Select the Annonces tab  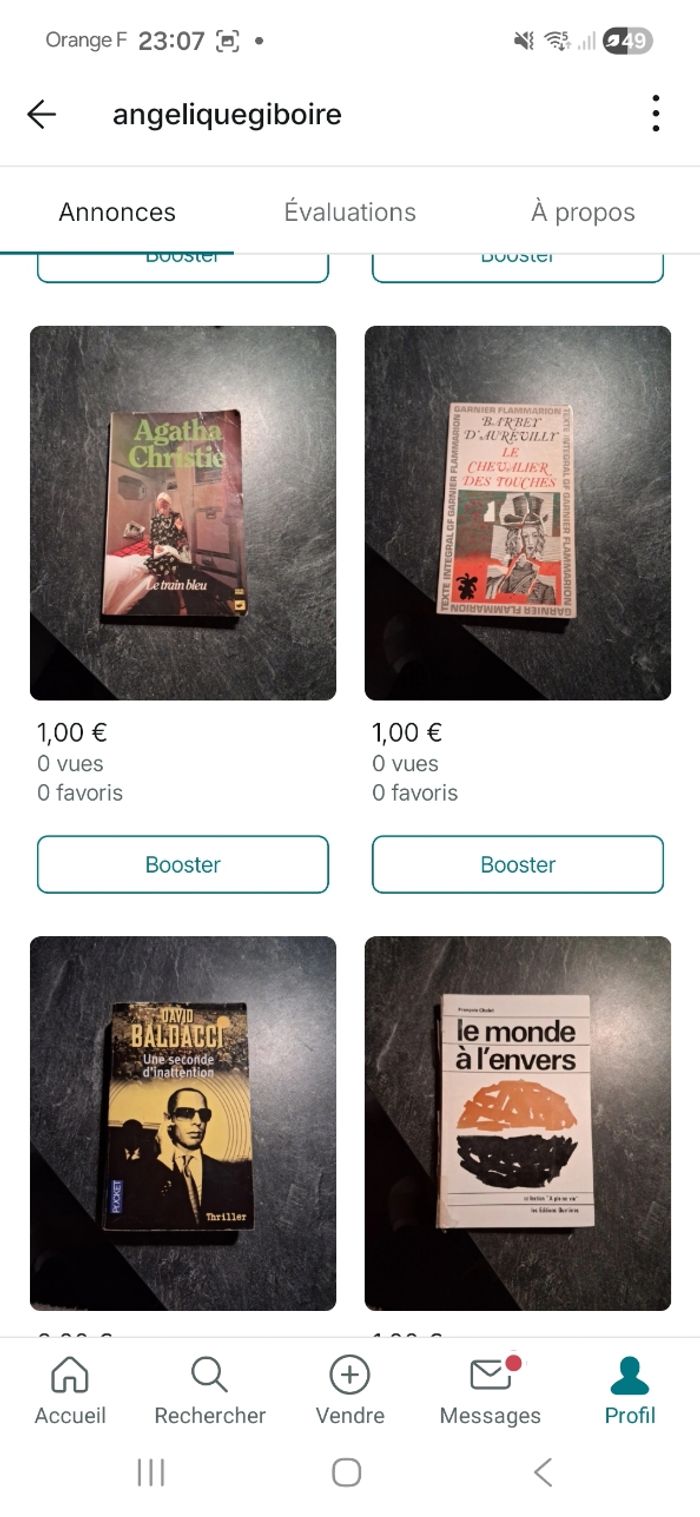click(x=117, y=212)
